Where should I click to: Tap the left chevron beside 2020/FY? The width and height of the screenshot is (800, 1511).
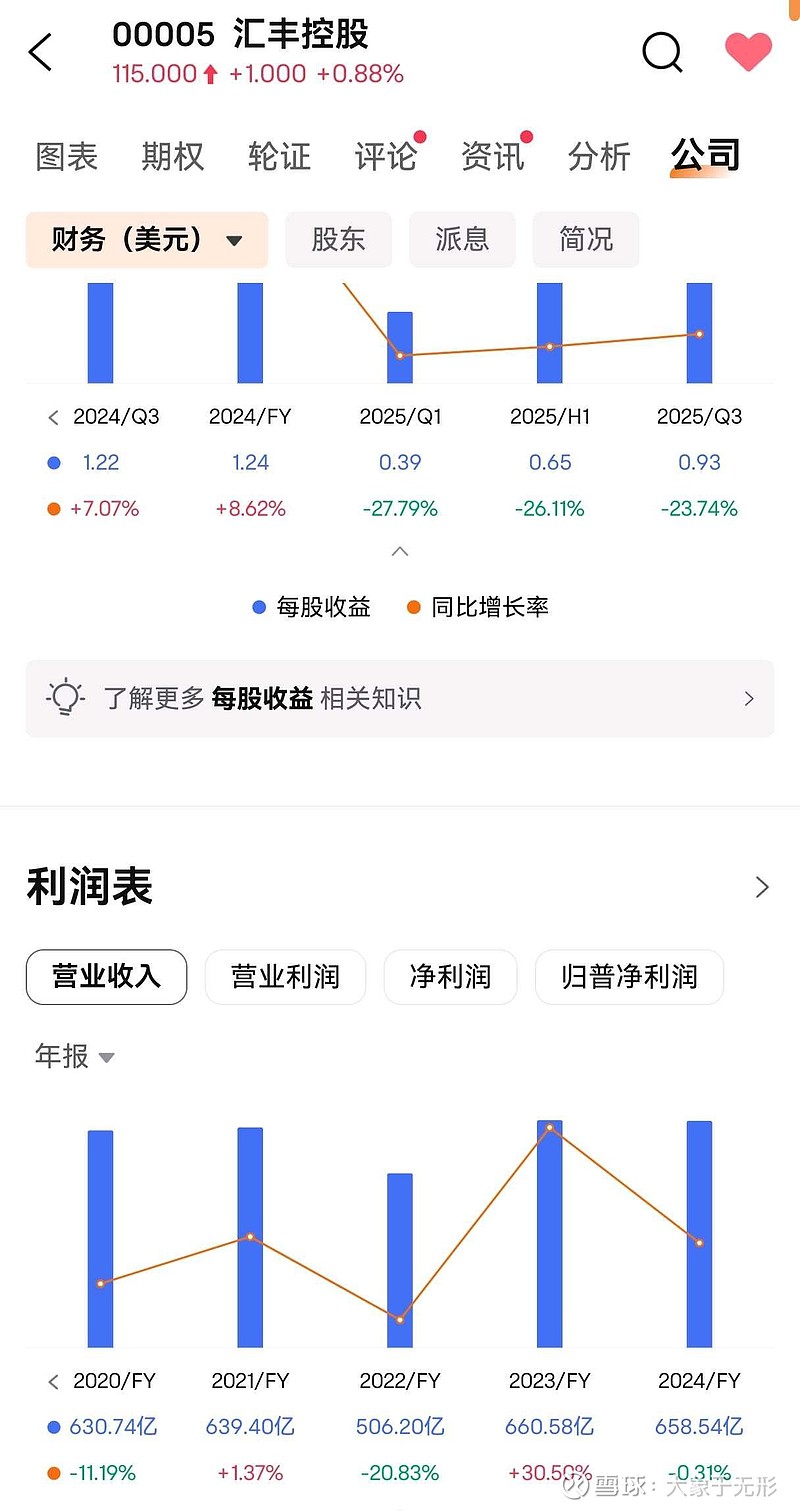52,1381
